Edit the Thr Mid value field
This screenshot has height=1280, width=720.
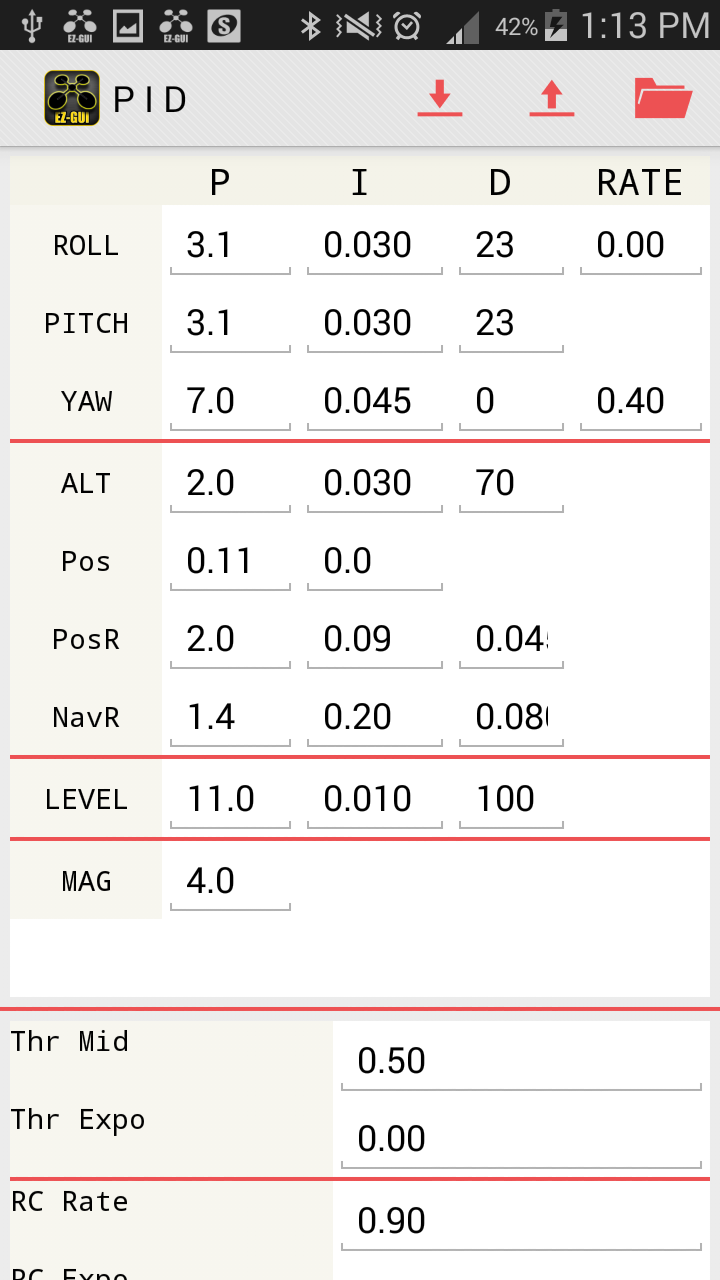(520, 1062)
